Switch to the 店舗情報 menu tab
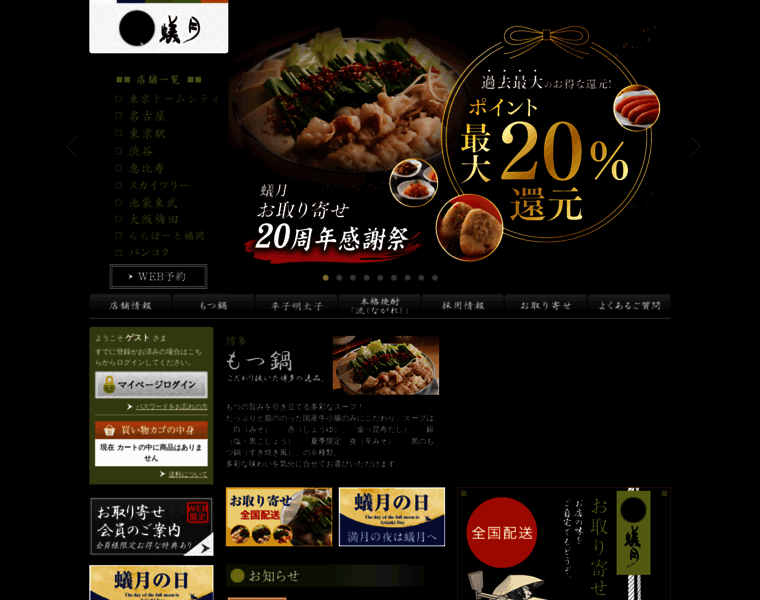 pyautogui.click(x=130, y=305)
